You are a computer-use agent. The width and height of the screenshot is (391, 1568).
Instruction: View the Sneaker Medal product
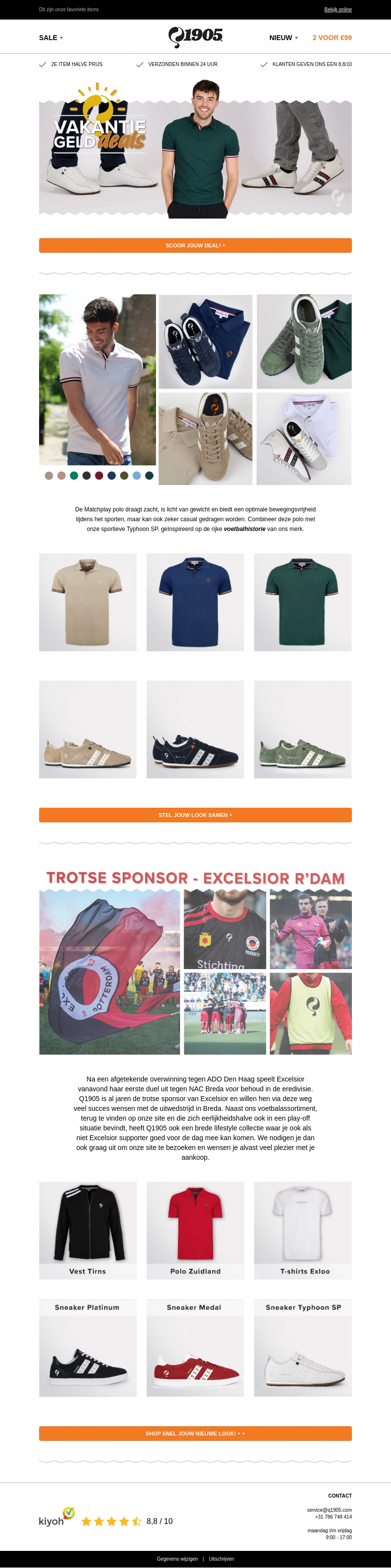[195, 1347]
